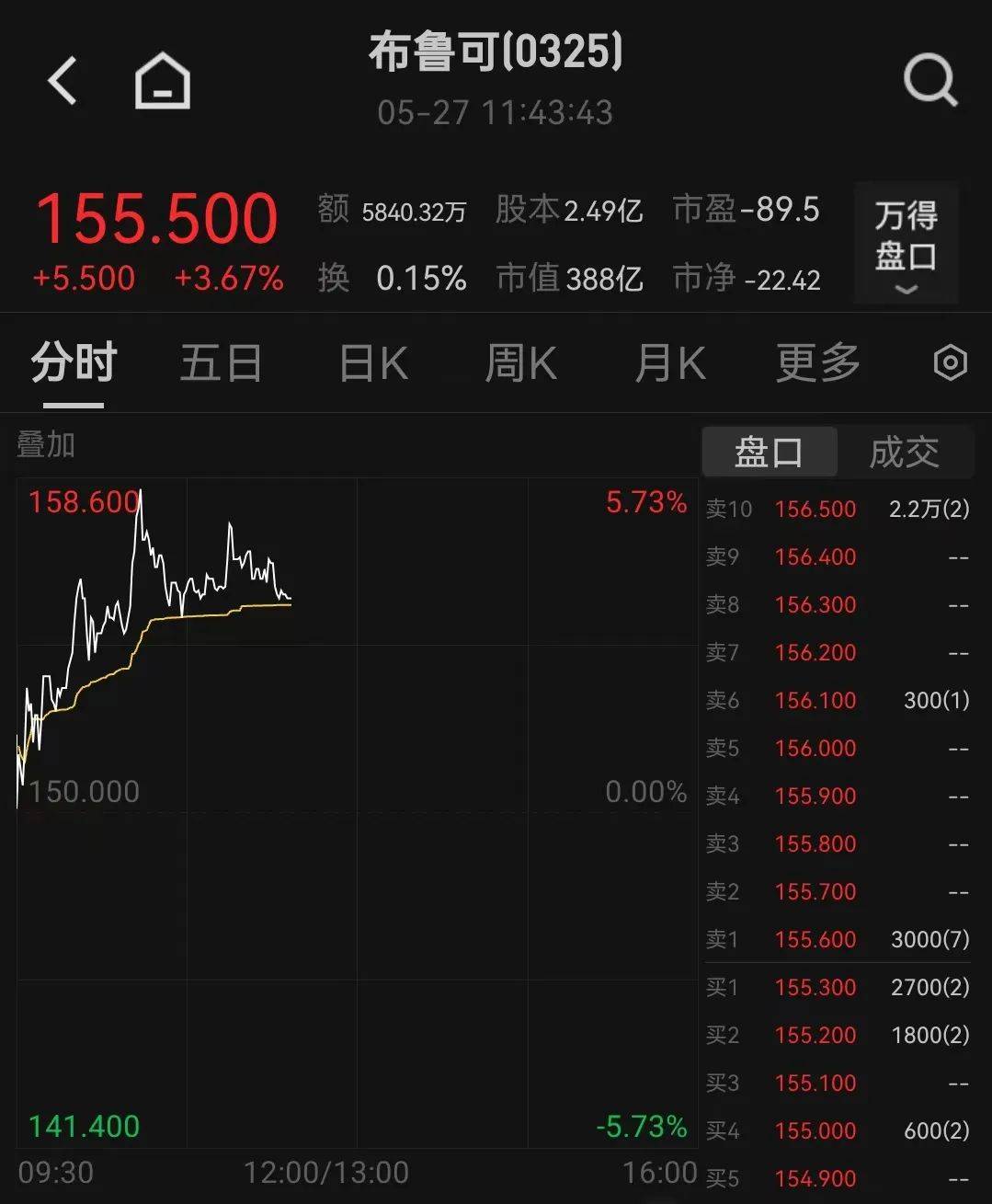992x1204 pixels.
Task: Switch to the 五日 chart tab
Action: (x=221, y=363)
